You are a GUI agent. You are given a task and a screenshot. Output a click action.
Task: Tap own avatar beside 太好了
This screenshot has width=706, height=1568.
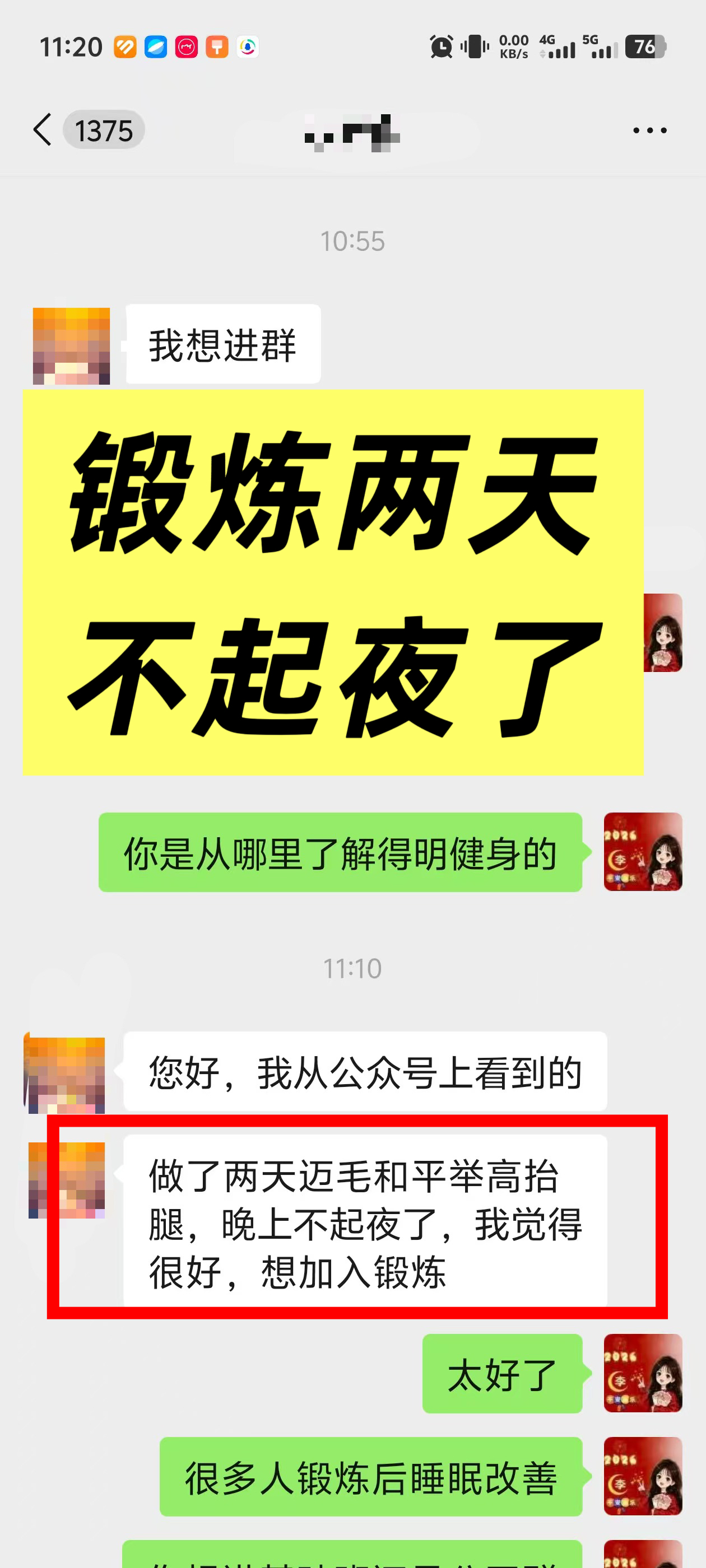[643, 1373]
